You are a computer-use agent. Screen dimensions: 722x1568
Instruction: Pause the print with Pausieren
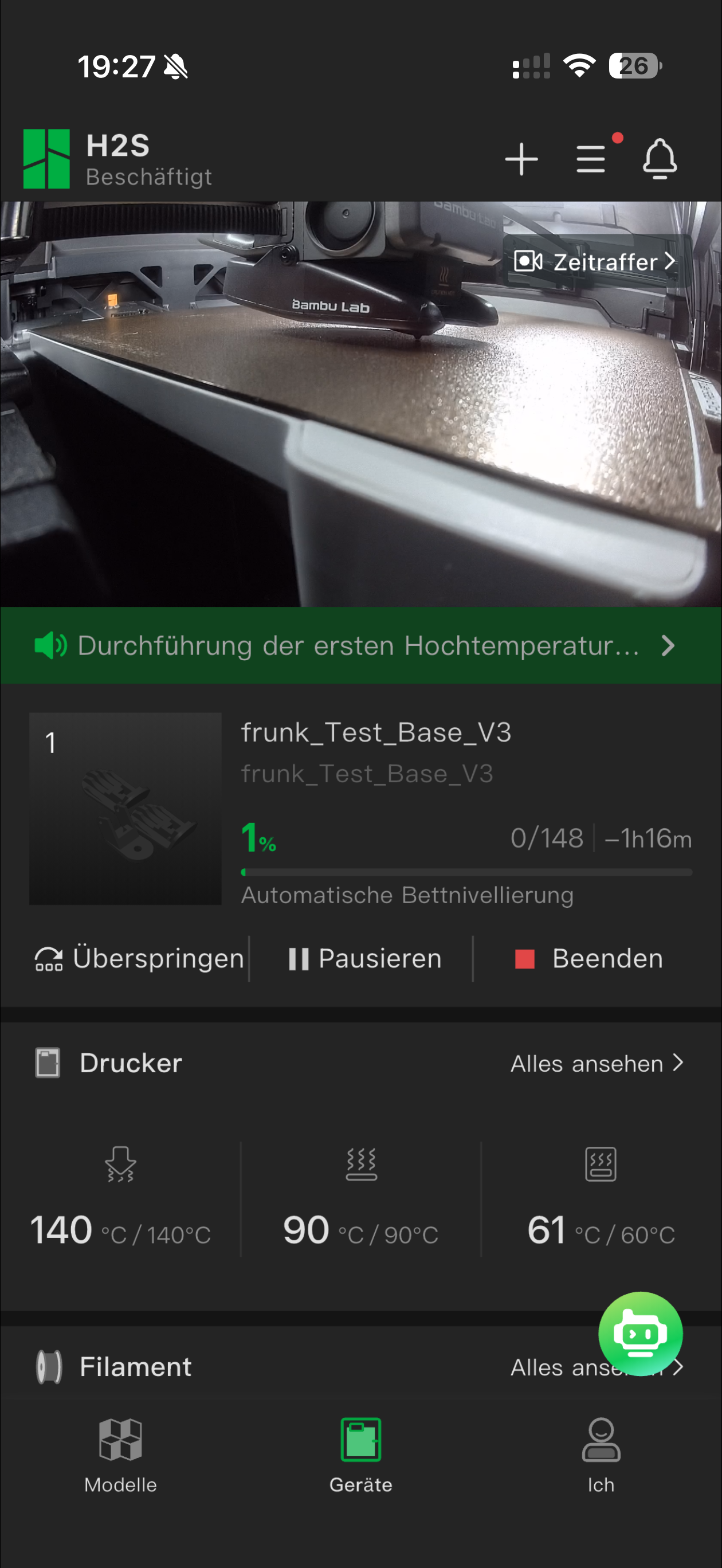[364, 959]
